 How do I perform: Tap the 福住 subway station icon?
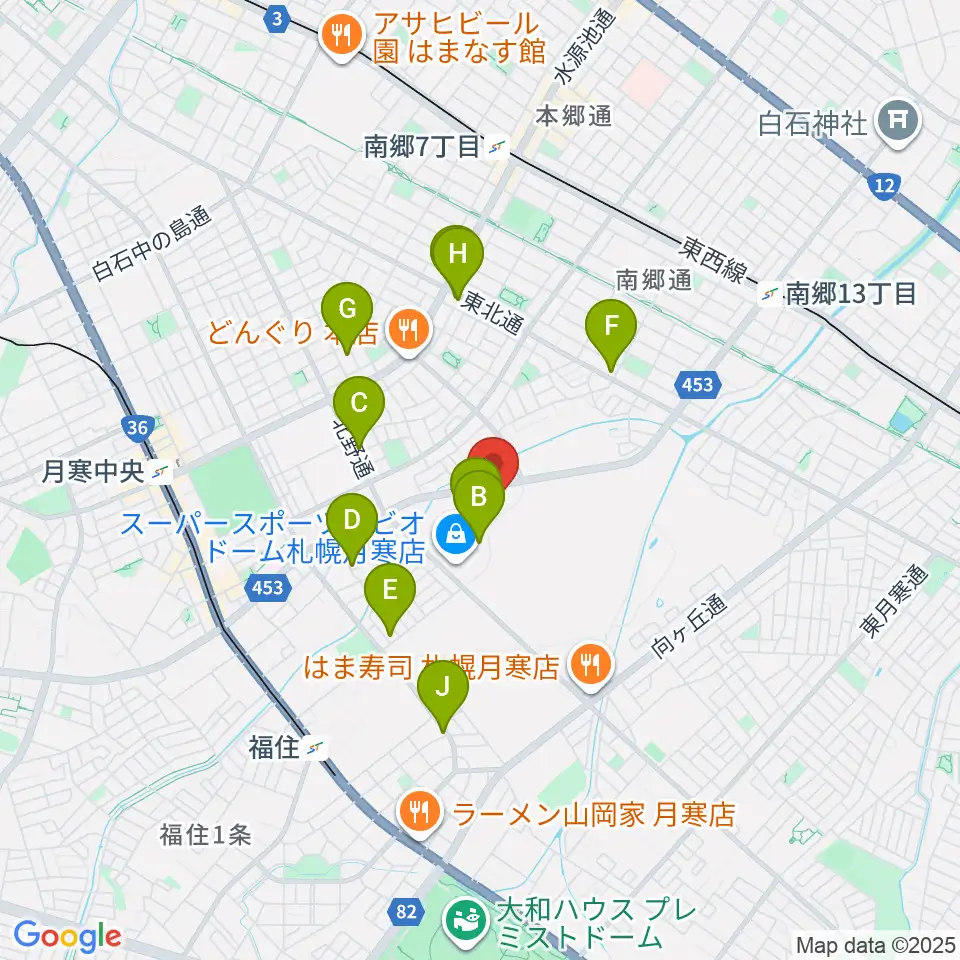(316, 748)
